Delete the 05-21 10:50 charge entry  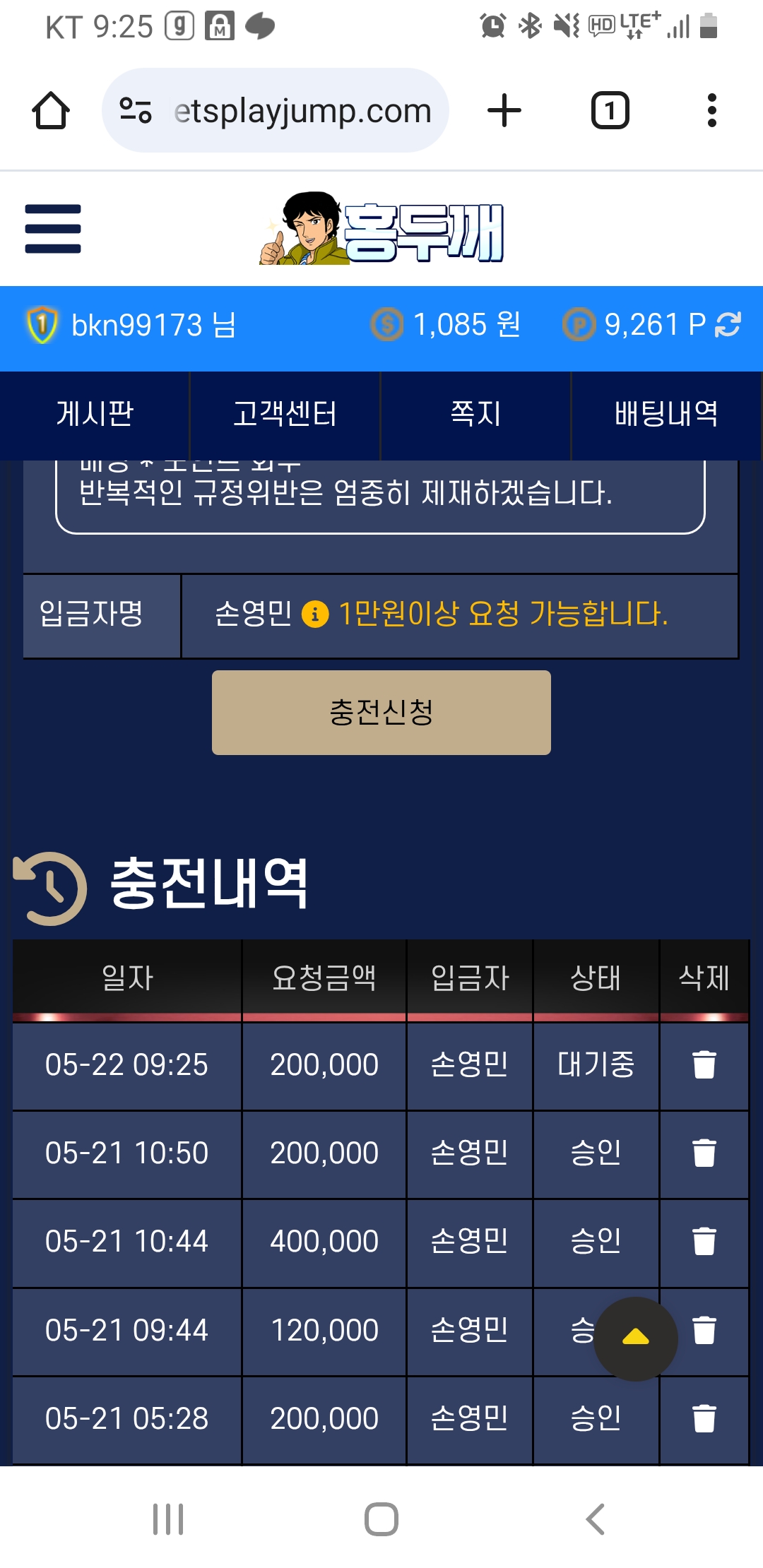pyautogui.click(x=704, y=1153)
